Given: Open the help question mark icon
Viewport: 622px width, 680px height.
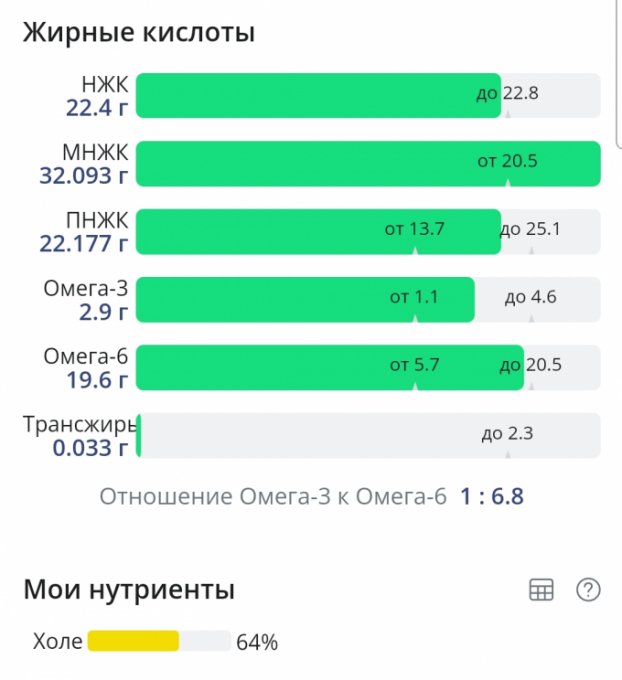Looking at the screenshot, I should 588,590.
